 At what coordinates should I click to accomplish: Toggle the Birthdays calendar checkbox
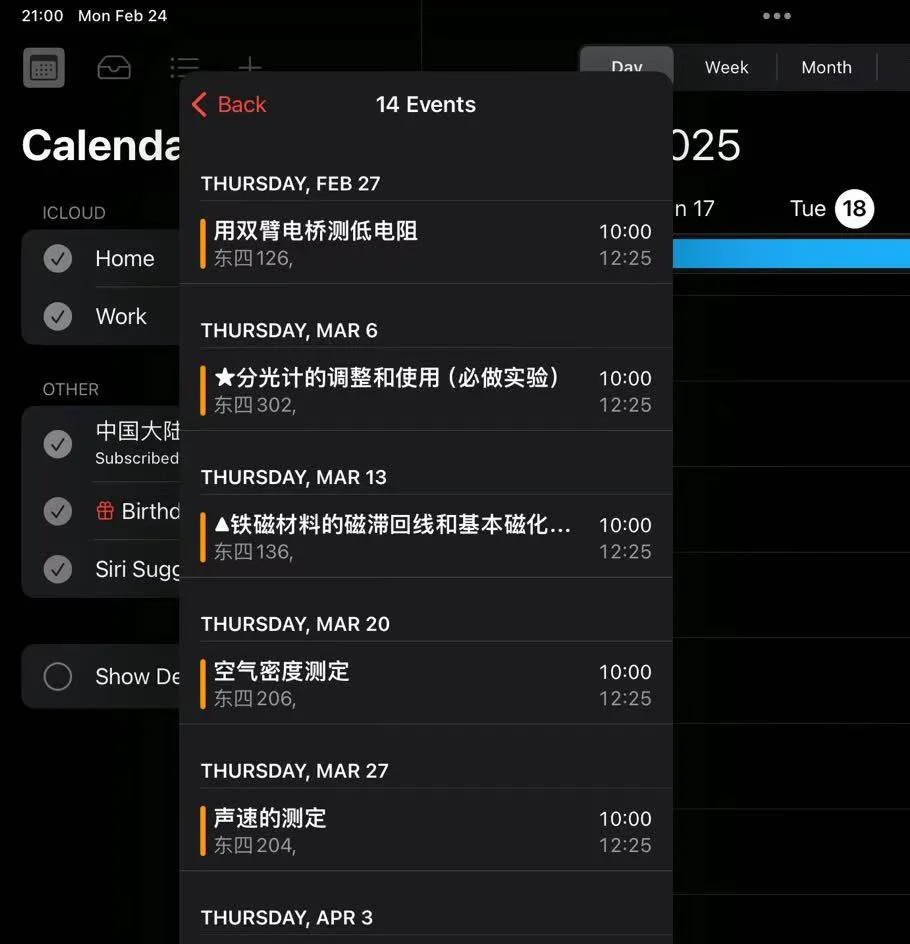58,511
